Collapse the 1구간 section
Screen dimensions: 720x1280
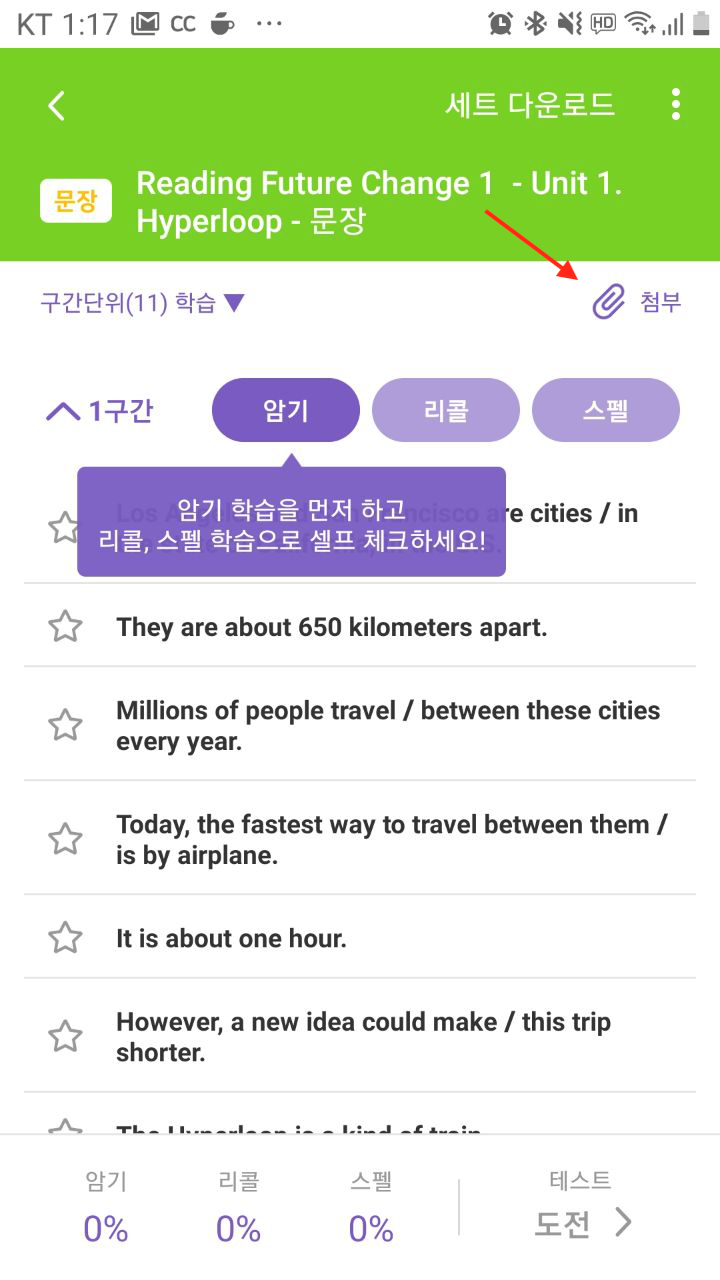99,411
